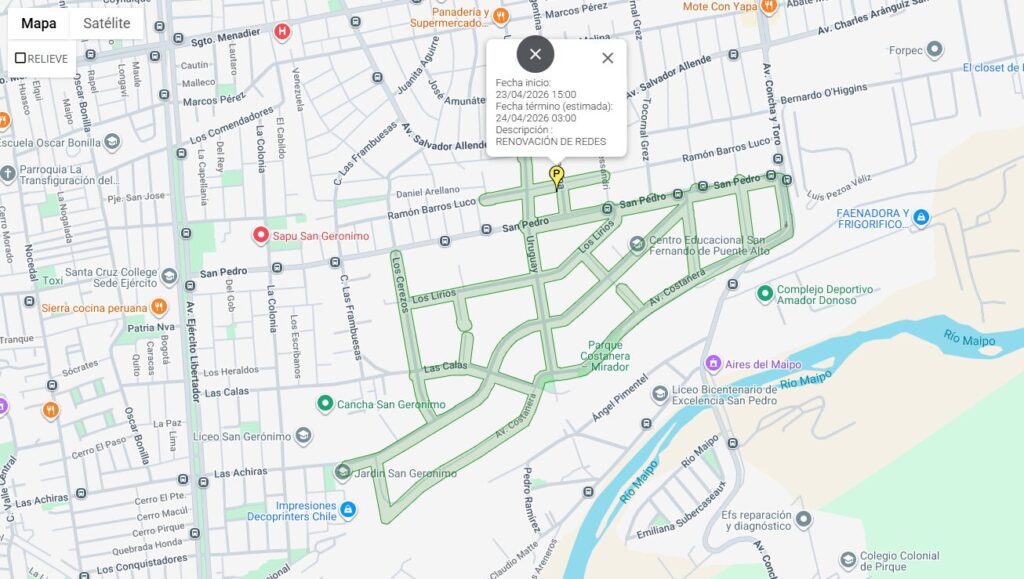Switch to Satélite view
Image resolution: width=1024 pixels, height=579 pixels.
[x=106, y=23]
